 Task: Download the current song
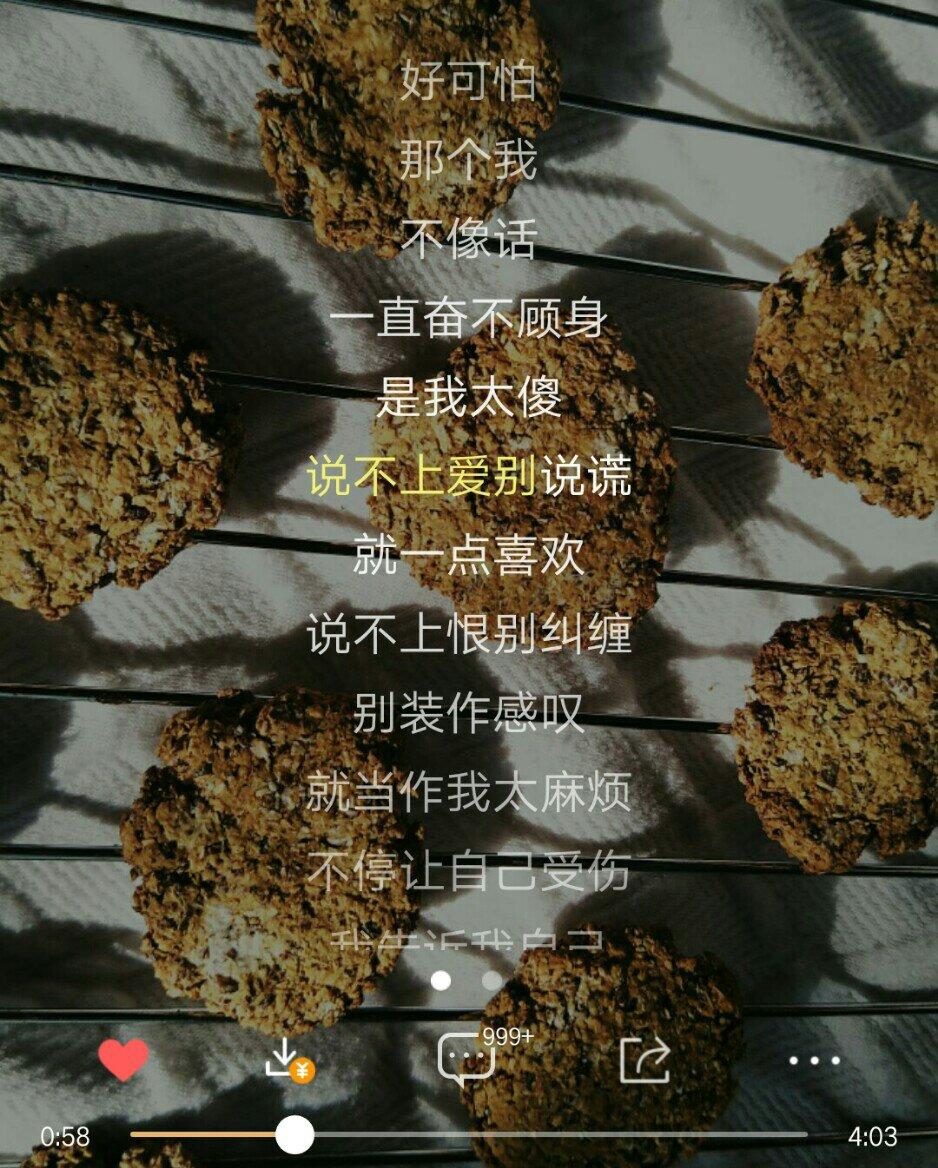coord(290,1058)
